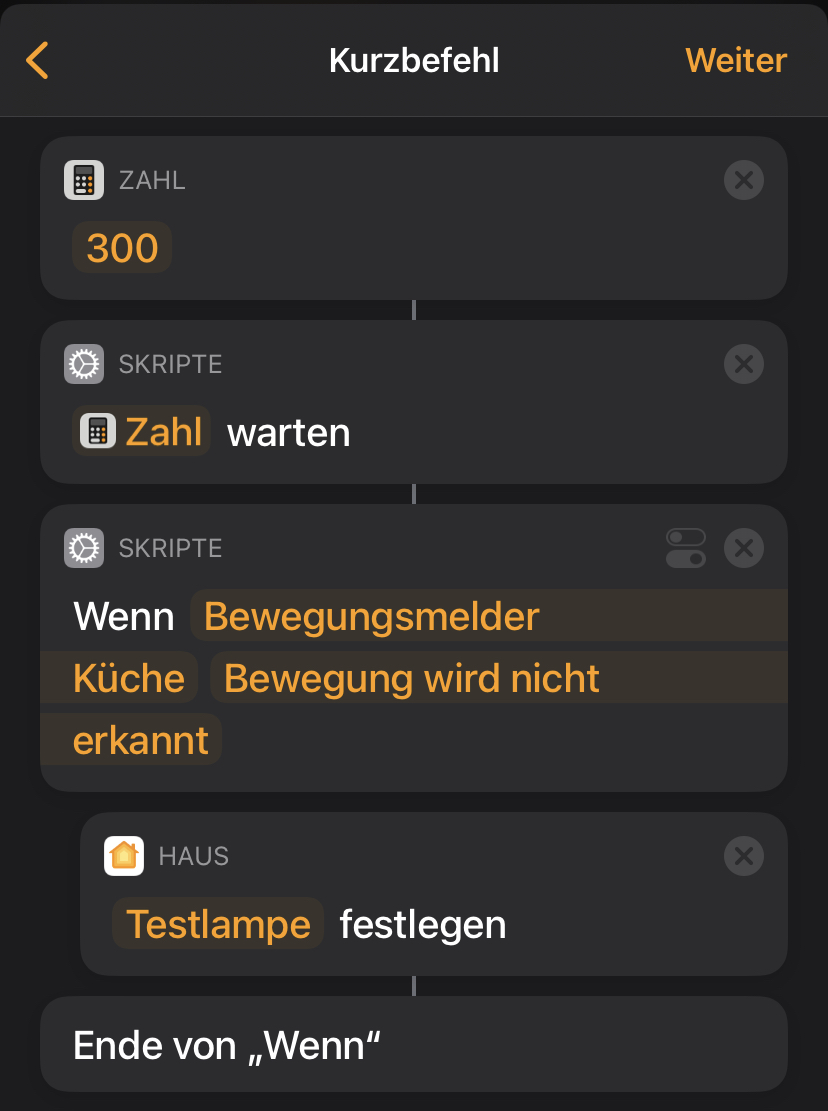The height and width of the screenshot is (1111, 828).
Task: Select the Testlampe accessory parameter
Action: [x=218, y=924]
